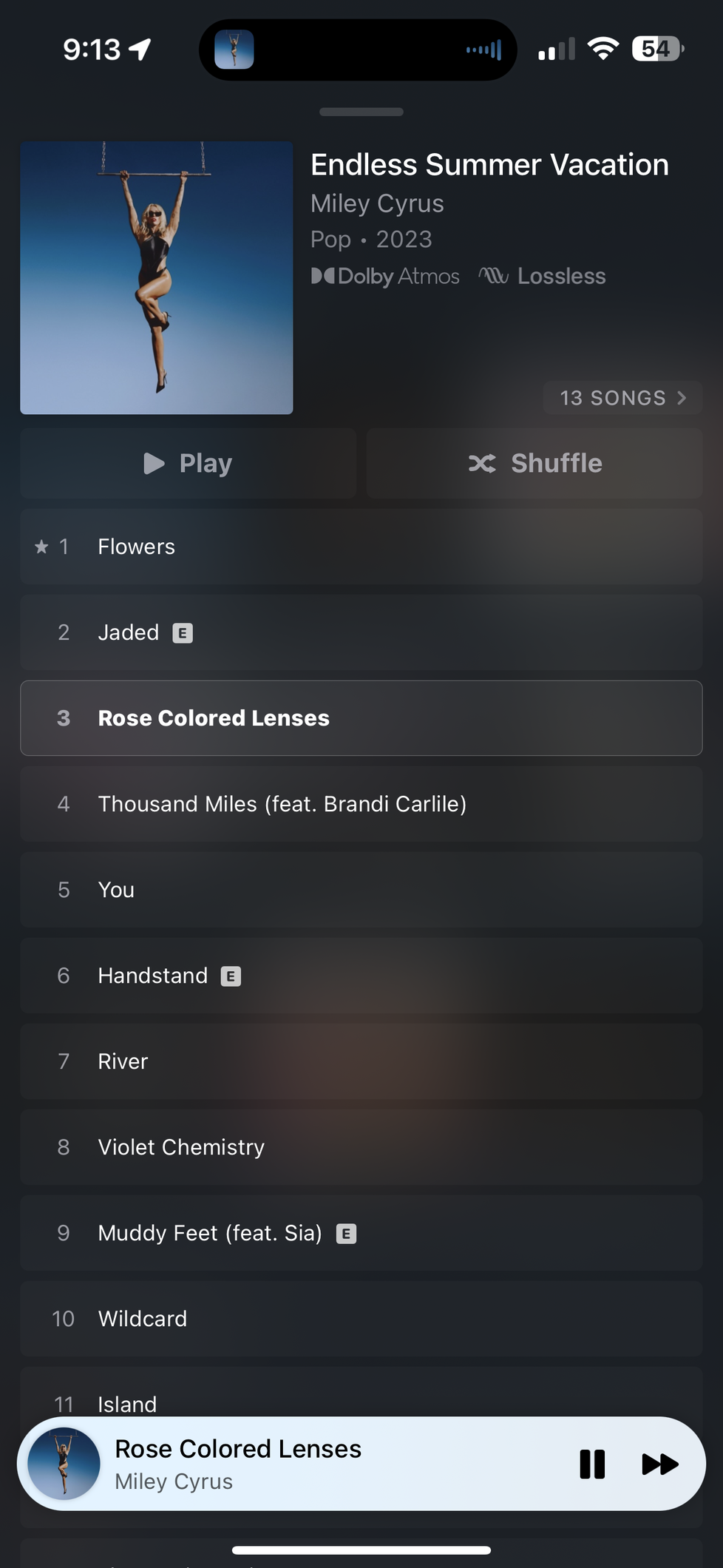Screen dimensions: 723x1568
Task: Play track 6 Handstand
Action: [361, 976]
